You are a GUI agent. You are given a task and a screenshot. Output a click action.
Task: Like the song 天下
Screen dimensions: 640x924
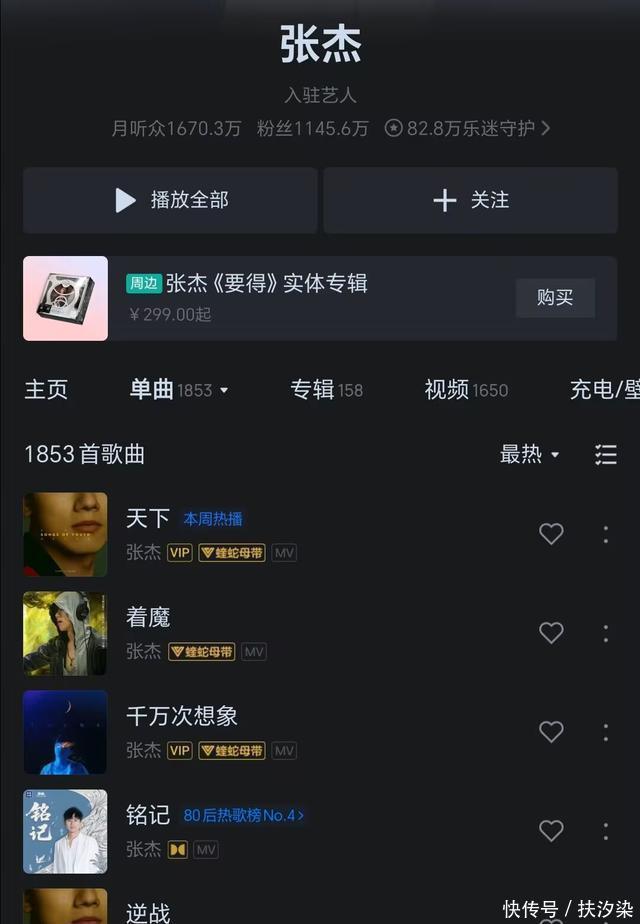pyautogui.click(x=551, y=534)
